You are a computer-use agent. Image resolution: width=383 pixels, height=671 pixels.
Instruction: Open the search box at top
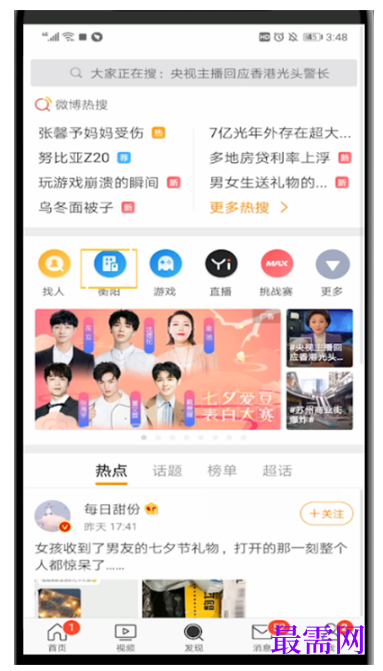(193, 73)
